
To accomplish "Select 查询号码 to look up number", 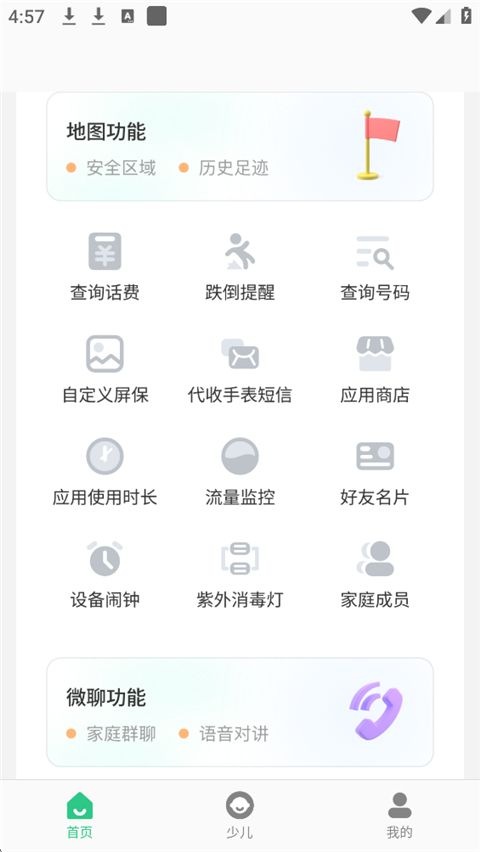I will 375,267.
